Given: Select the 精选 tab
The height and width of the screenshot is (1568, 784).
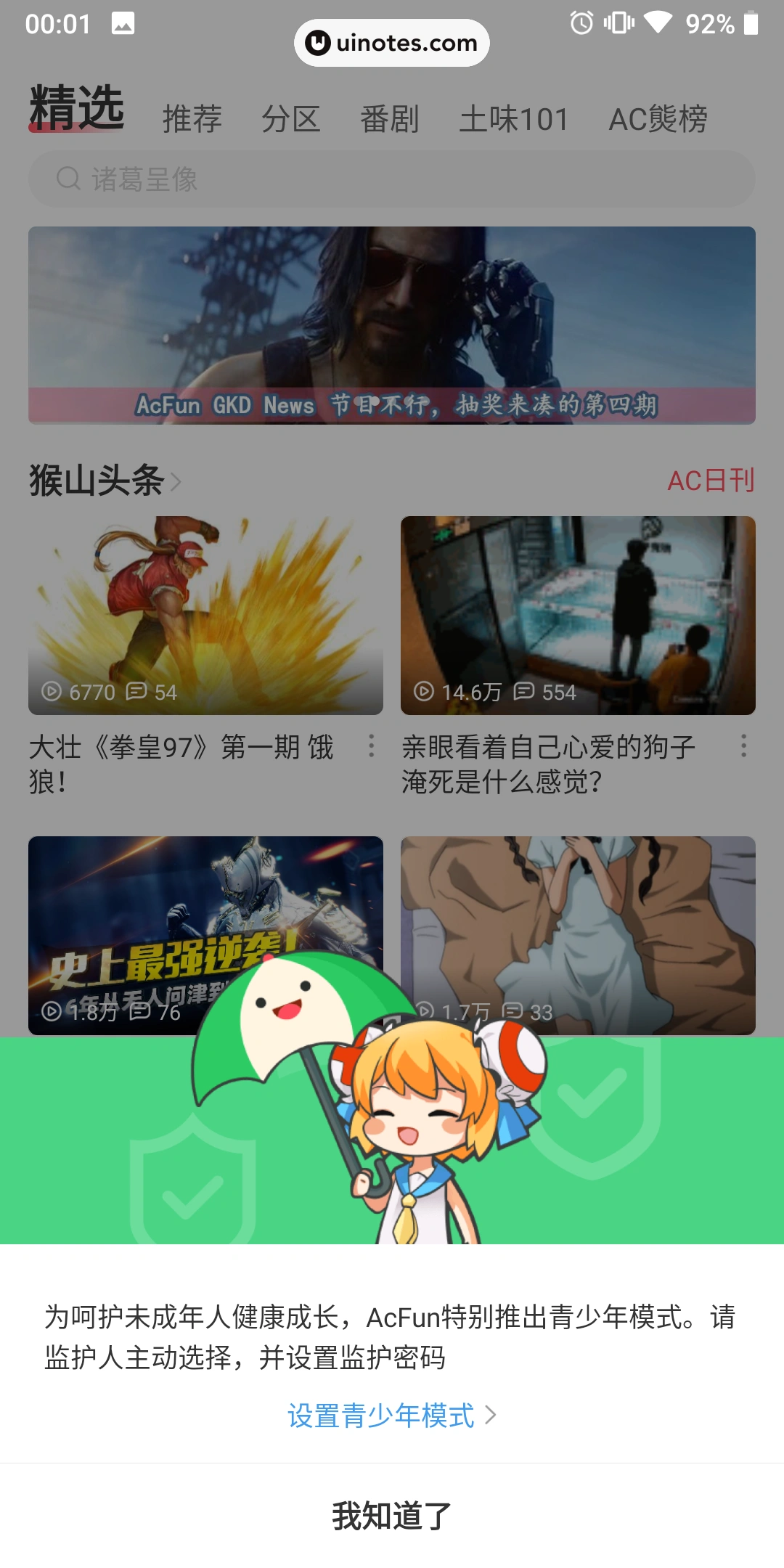Looking at the screenshot, I should (77, 109).
